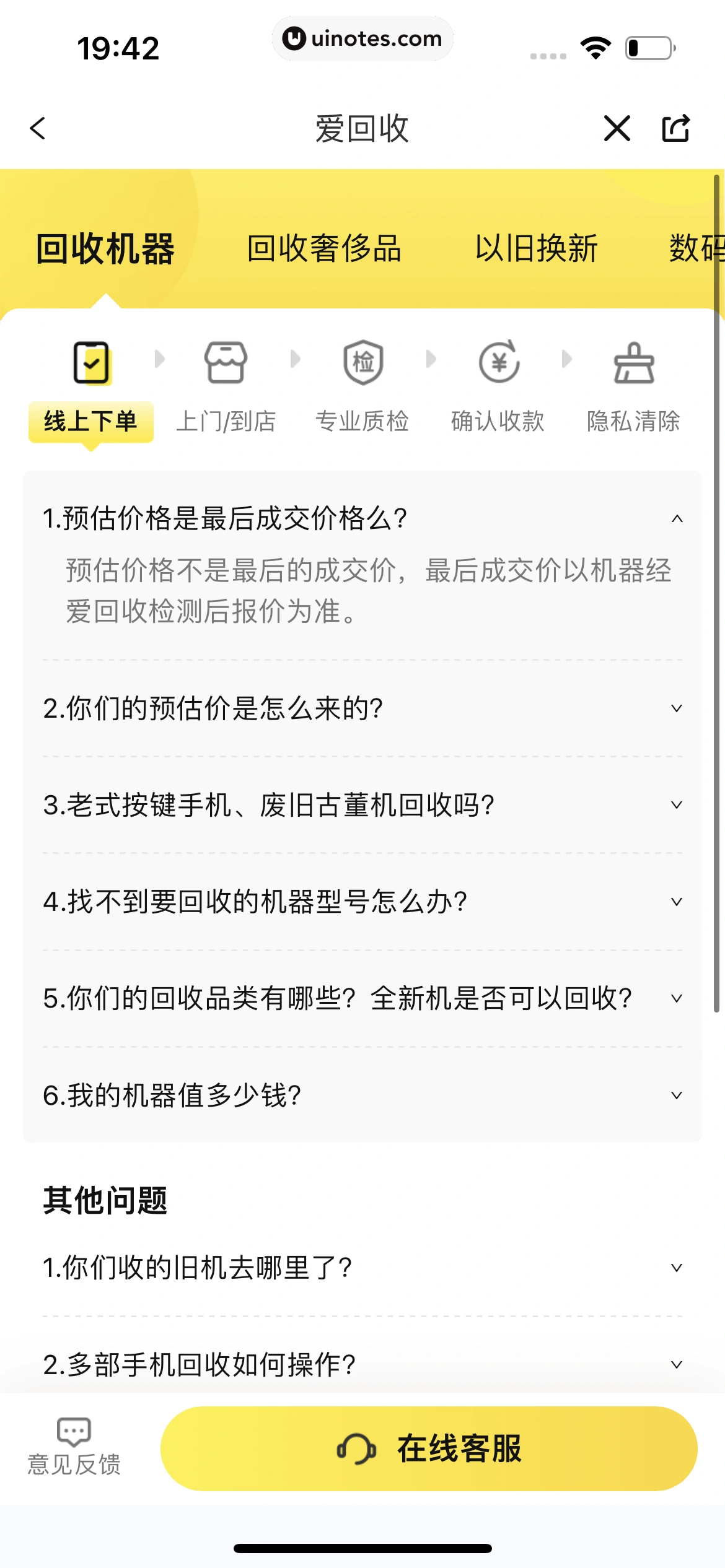Switch to the 以旧换新 tab
This screenshot has width=725, height=1568.
pos(536,249)
